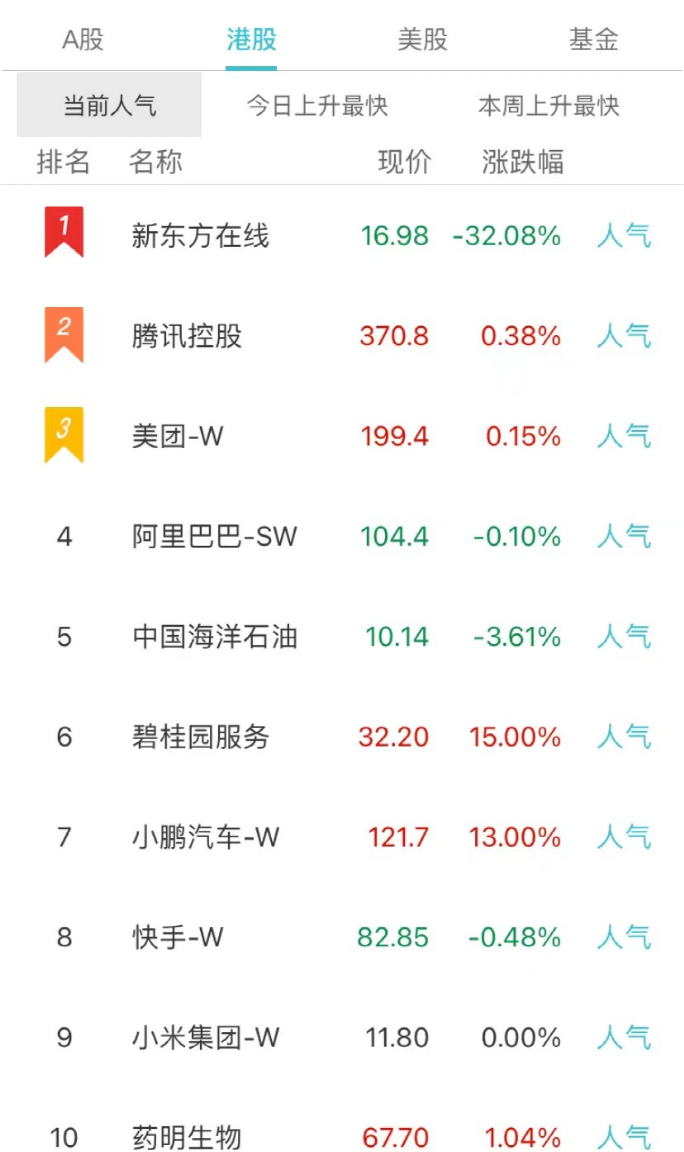This screenshot has height=1152, width=684.
Task: Open 新东方在线 stock details
Action: (200, 236)
